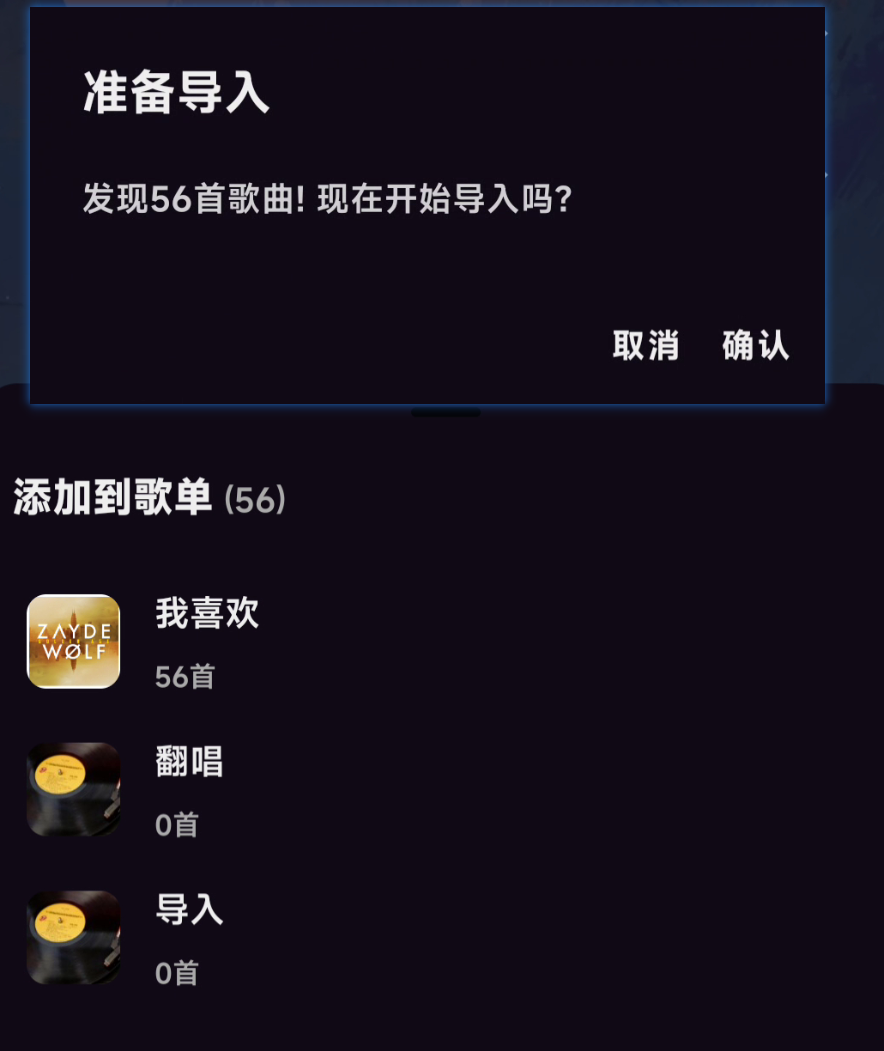The height and width of the screenshot is (1051, 884).
Task: Choose the 翻唱 playlist
Action: 190,789
